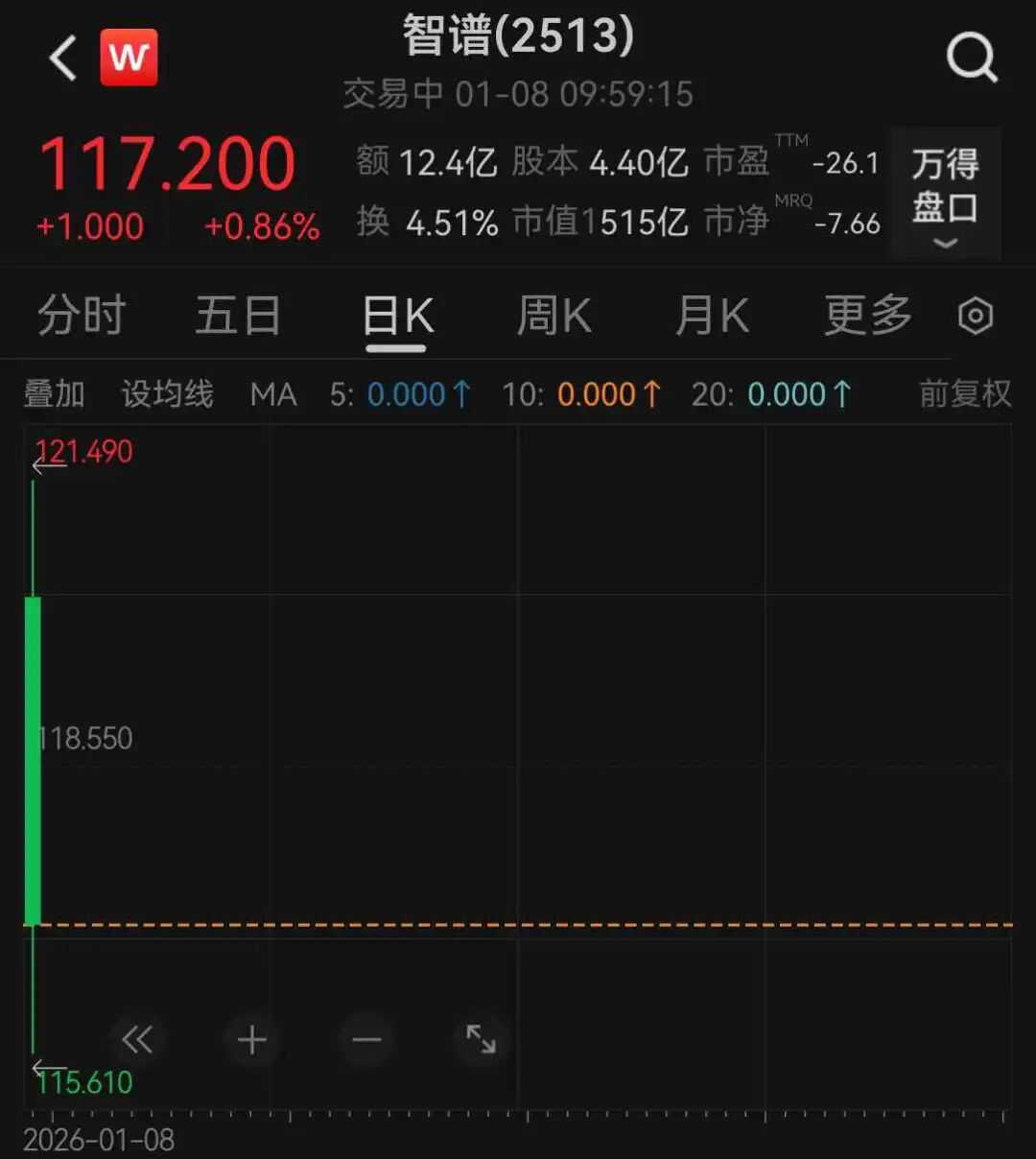This screenshot has width=1036, height=1159.
Task: Open the search magnifier
Action: coord(972,59)
